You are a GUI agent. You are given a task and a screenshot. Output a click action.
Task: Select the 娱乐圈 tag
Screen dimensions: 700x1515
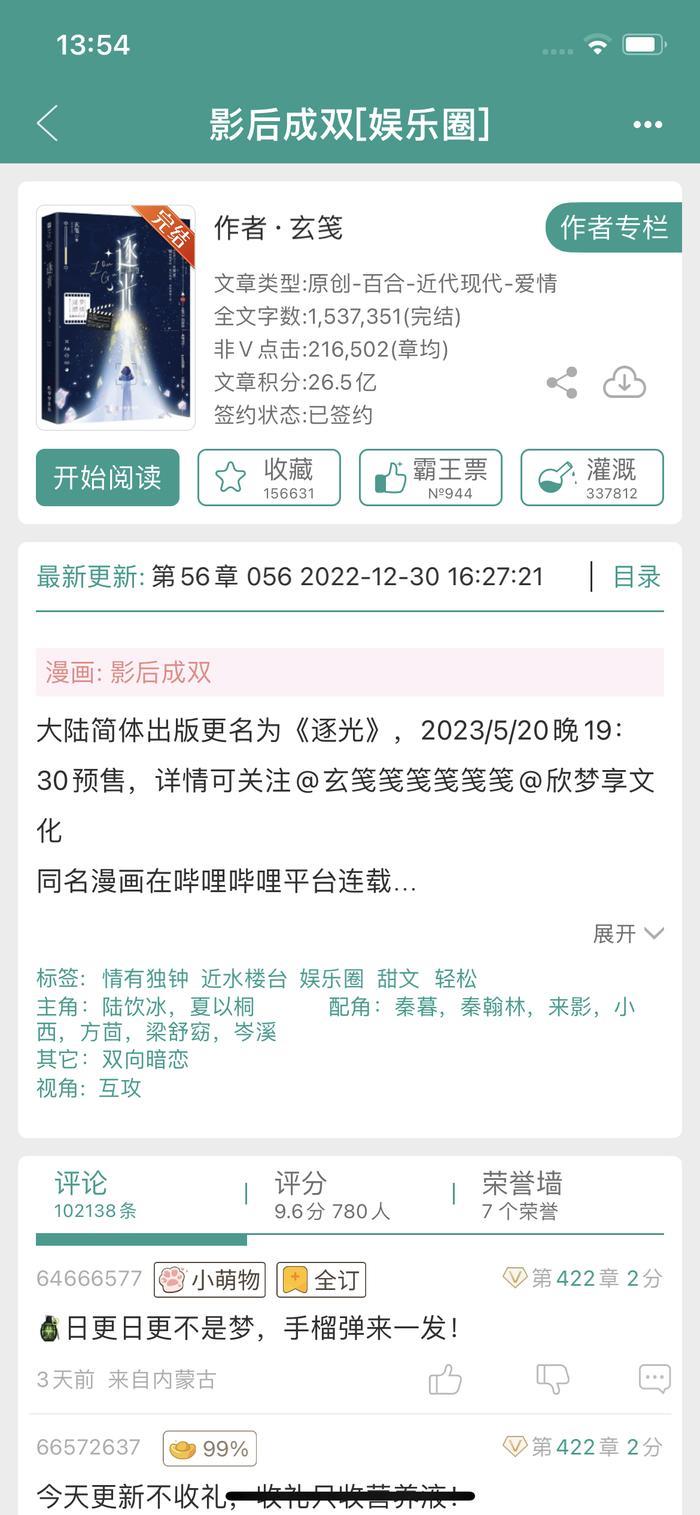click(x=332, y=979)
